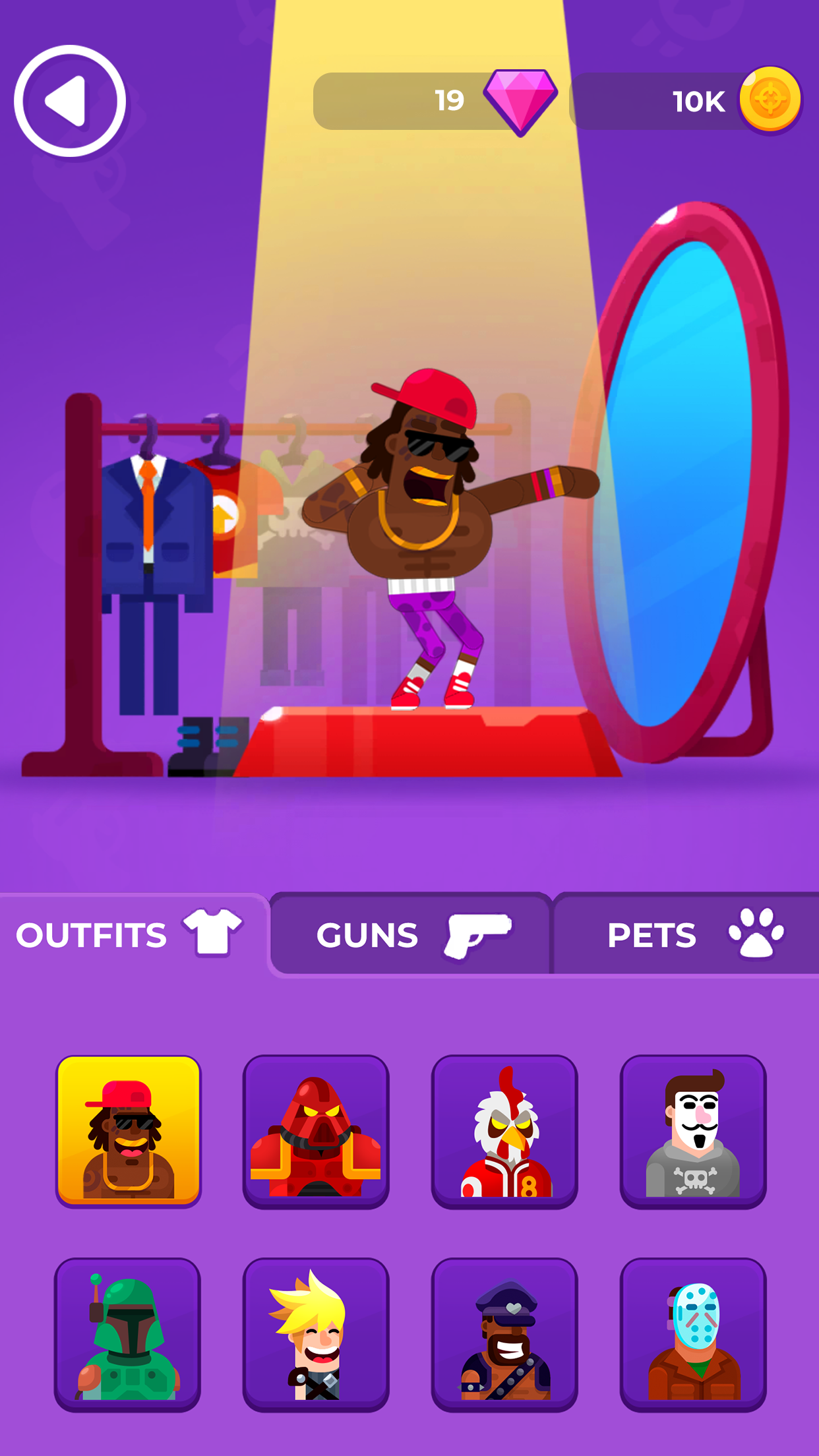This screenshot has height=1456, width=819.
Task: Select the white mask hoodie outfit
Action: 693,1131
